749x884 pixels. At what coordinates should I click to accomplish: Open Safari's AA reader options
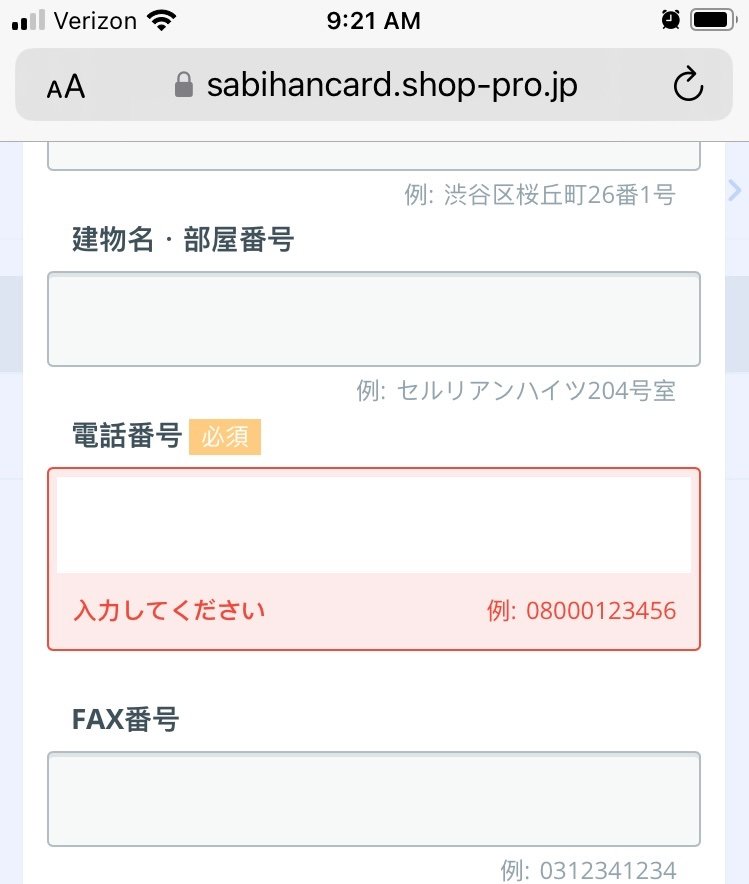coord(66,86)
